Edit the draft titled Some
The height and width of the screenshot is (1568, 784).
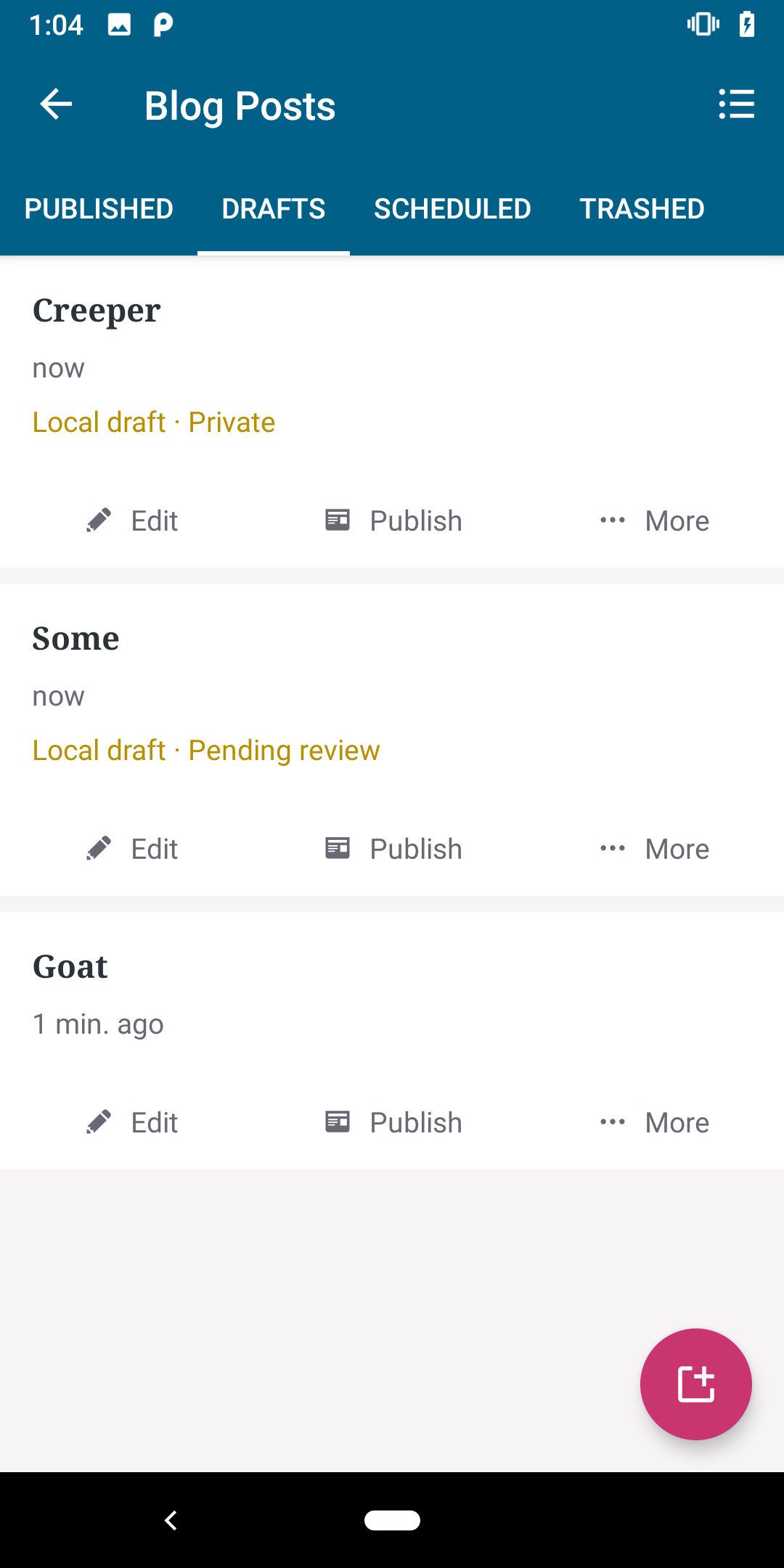133,849
